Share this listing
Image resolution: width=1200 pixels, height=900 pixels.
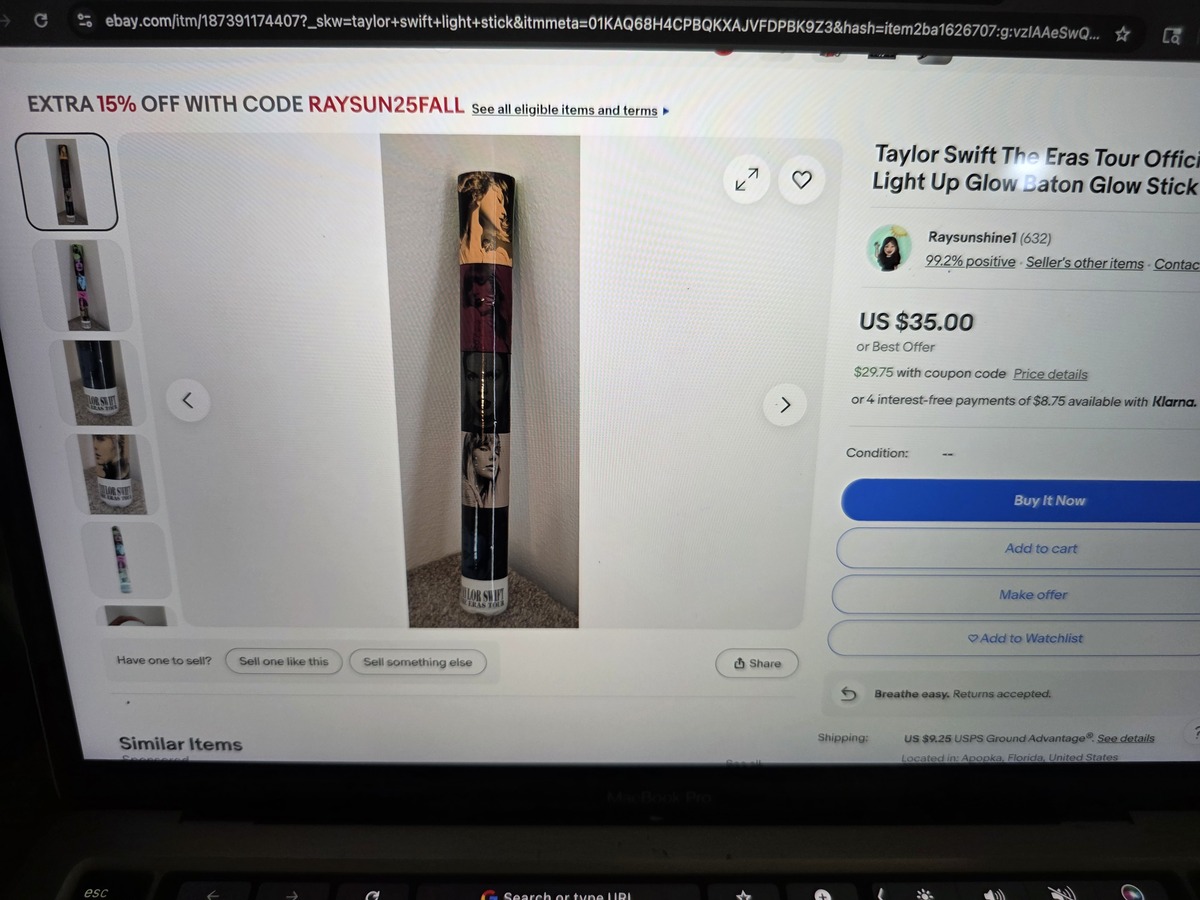(x=757, y=663)
